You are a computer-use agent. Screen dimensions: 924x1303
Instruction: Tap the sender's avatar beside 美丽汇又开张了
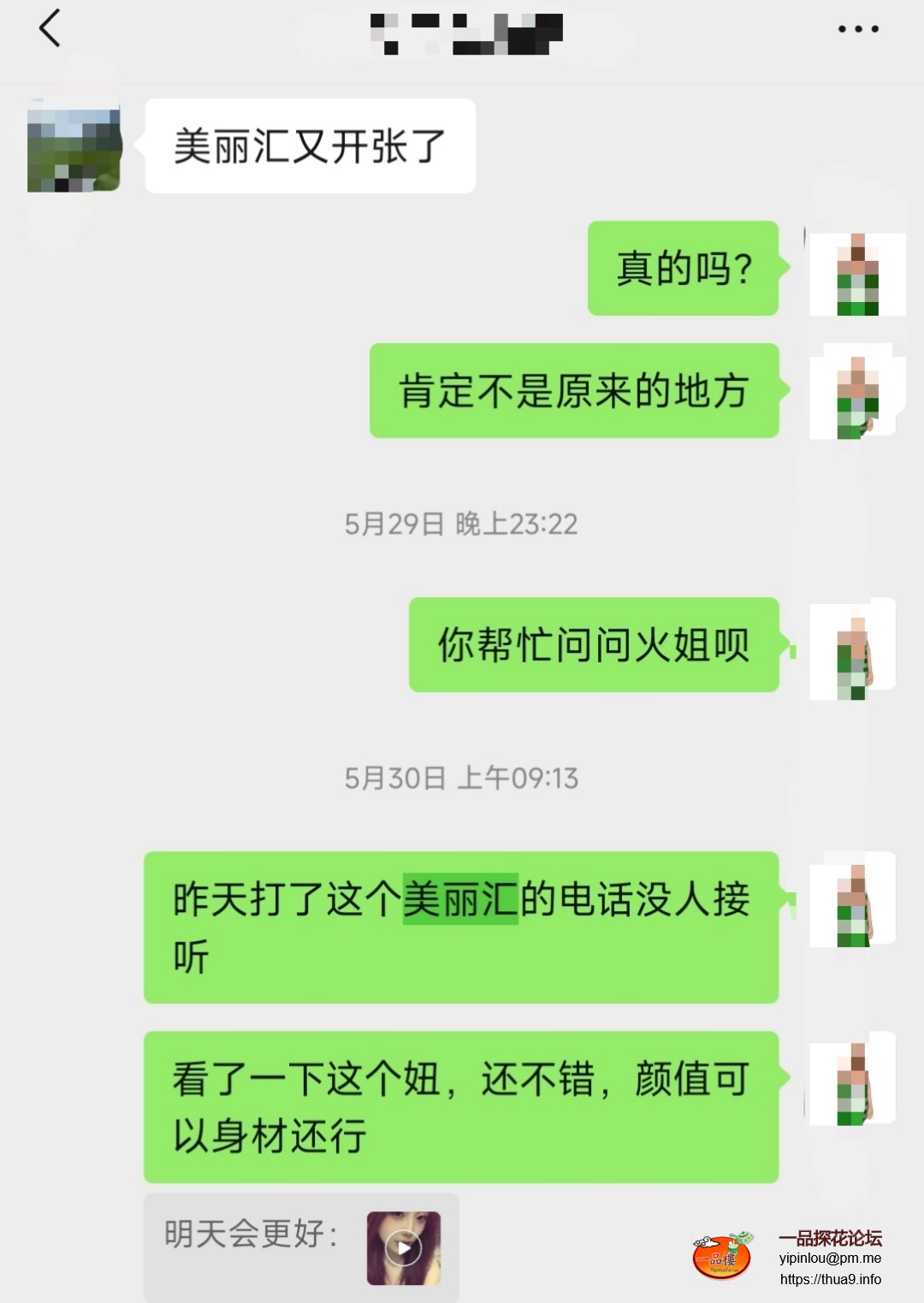(73, 144)
